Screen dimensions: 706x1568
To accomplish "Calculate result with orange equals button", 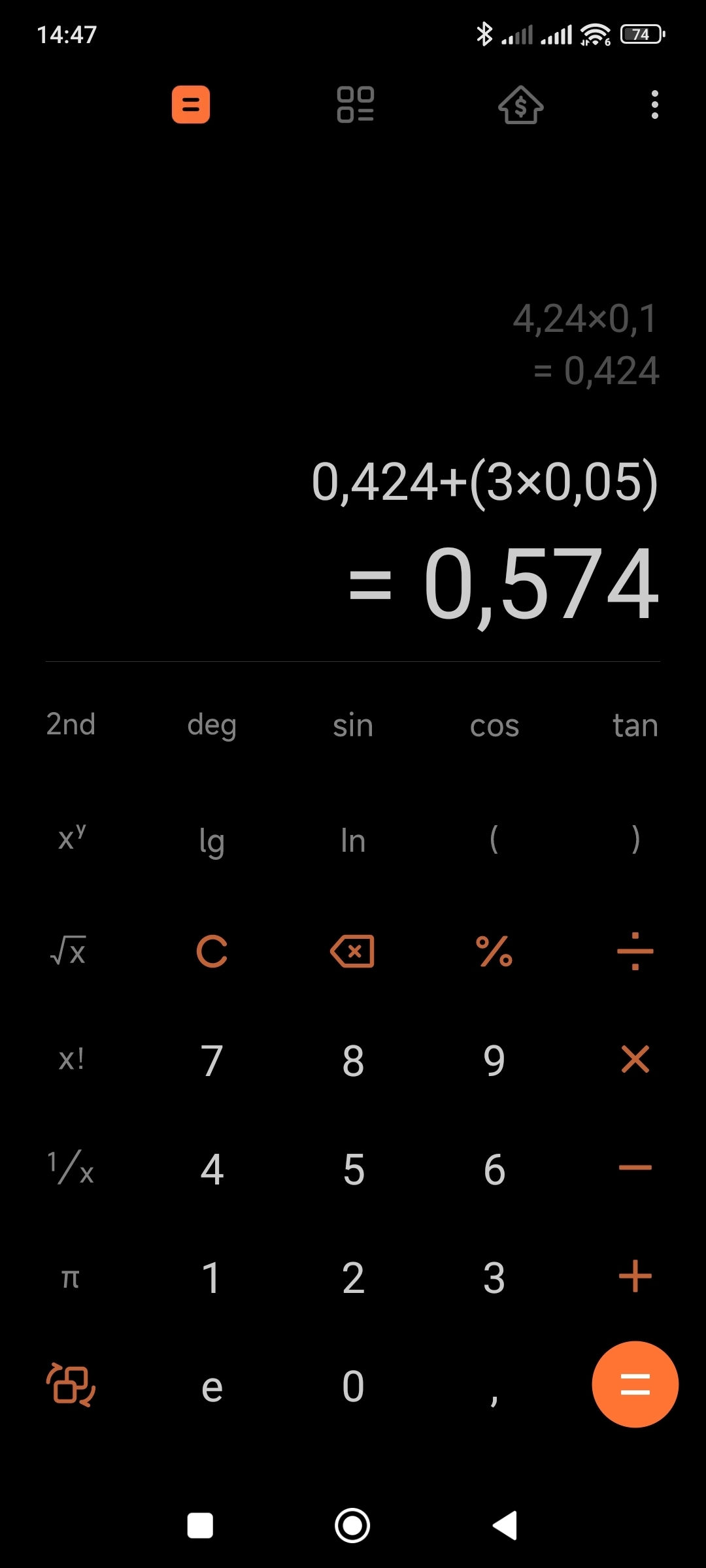I will pos(635,1384).
